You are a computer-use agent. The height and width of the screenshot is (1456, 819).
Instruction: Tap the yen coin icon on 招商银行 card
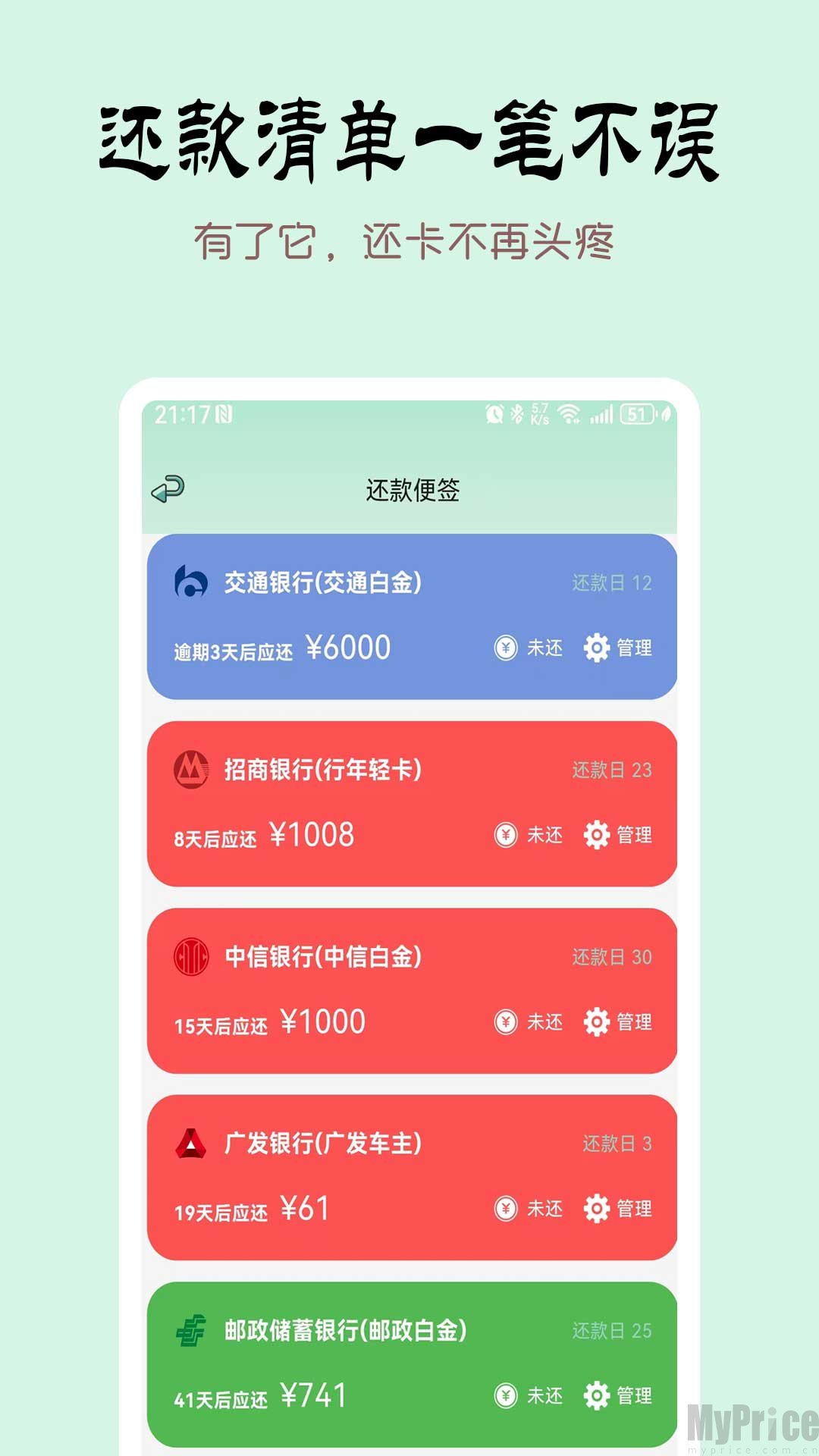[506, 836]
